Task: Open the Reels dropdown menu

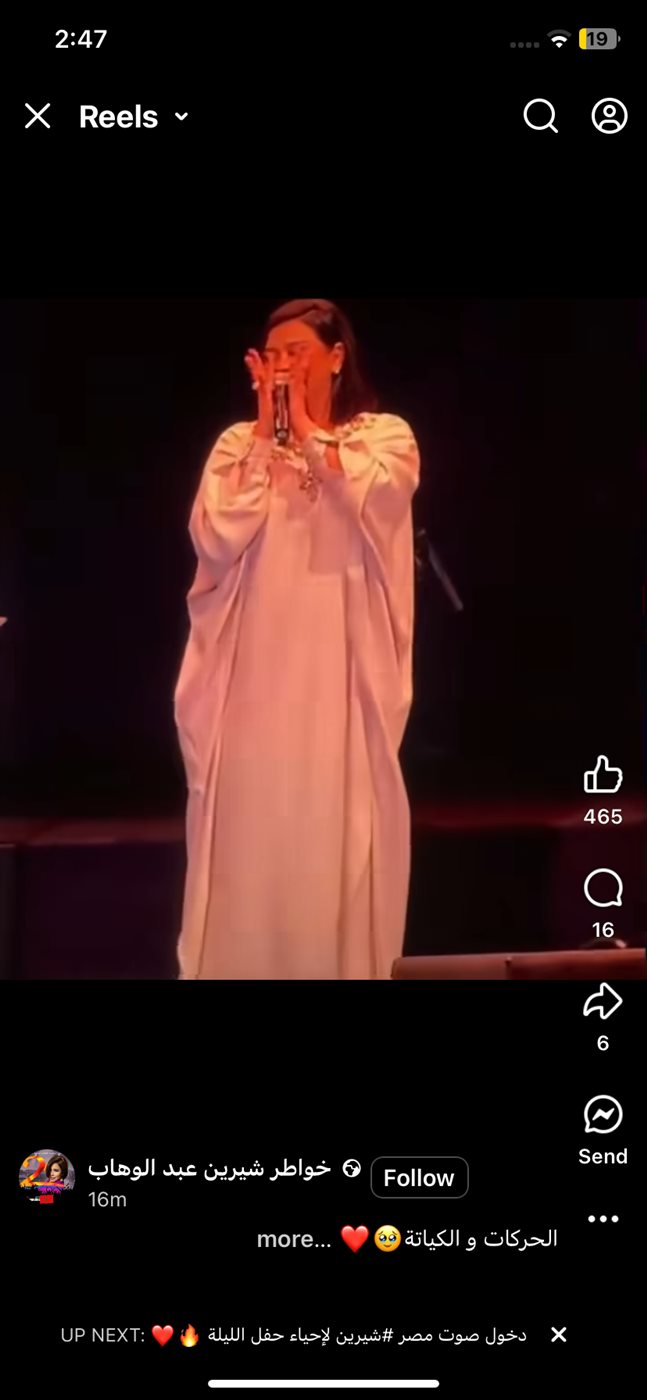Action: click(134, 117)
